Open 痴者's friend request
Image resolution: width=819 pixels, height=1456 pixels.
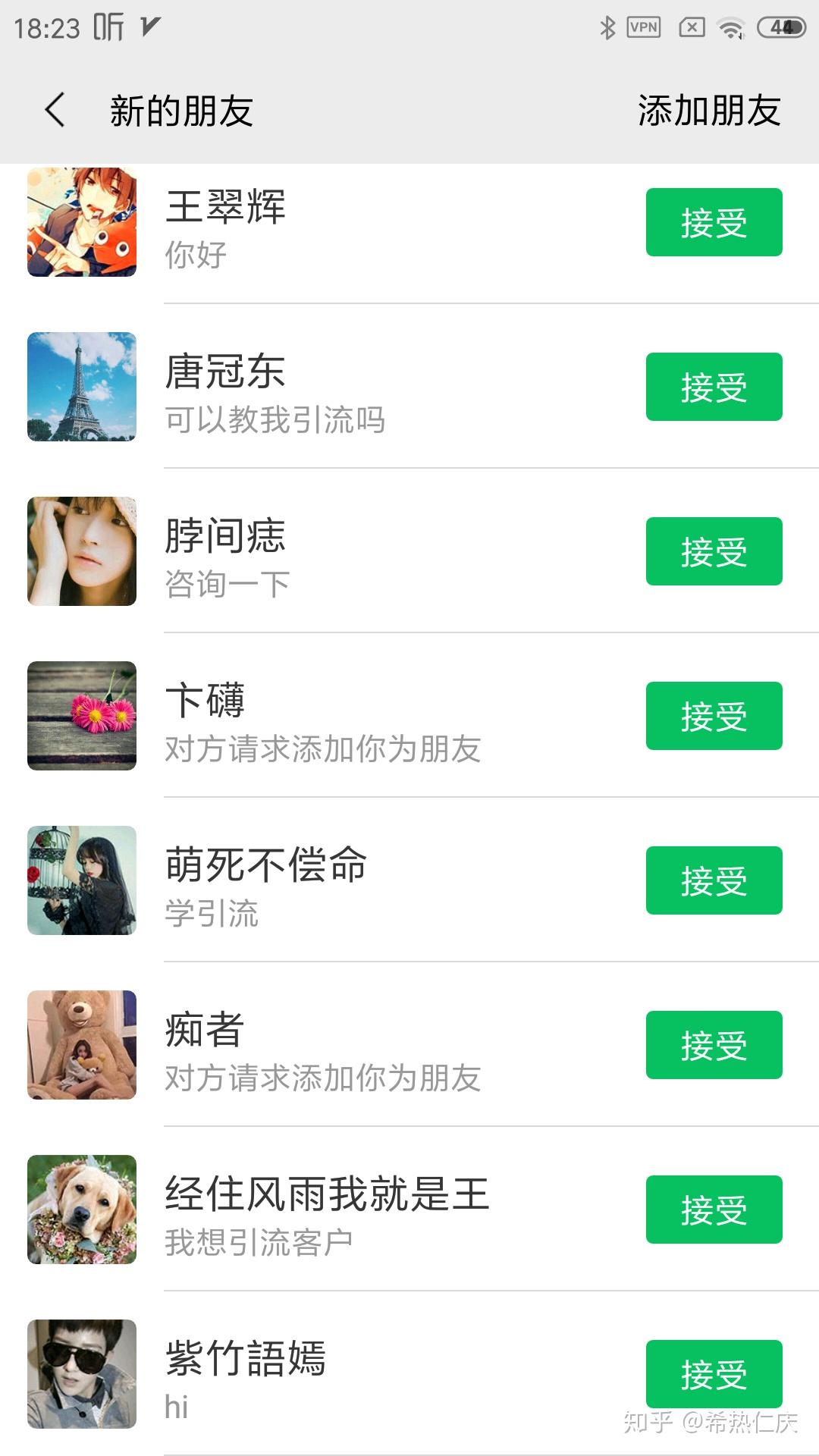(x=341, y=1050)
